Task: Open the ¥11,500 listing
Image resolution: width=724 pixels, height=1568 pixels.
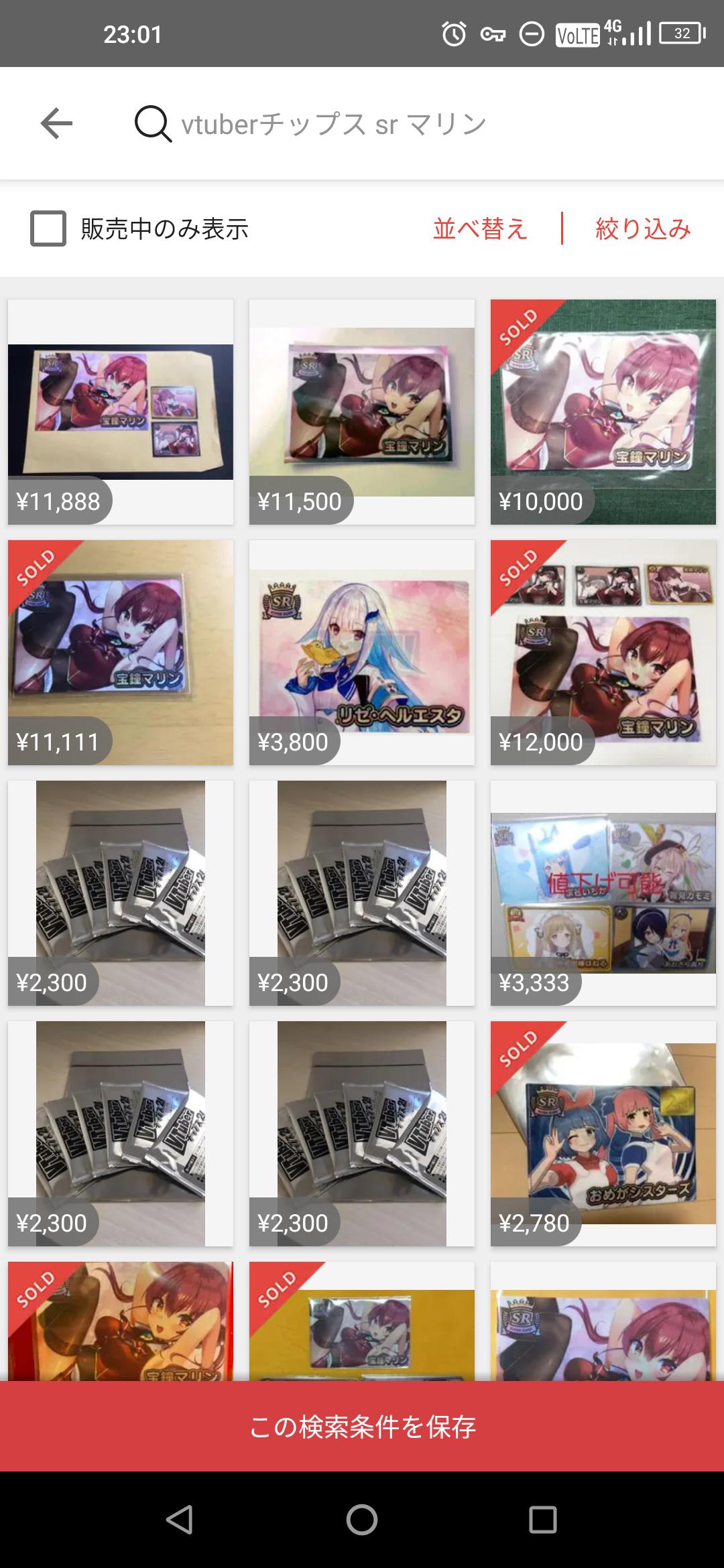Action: [362, 412]
